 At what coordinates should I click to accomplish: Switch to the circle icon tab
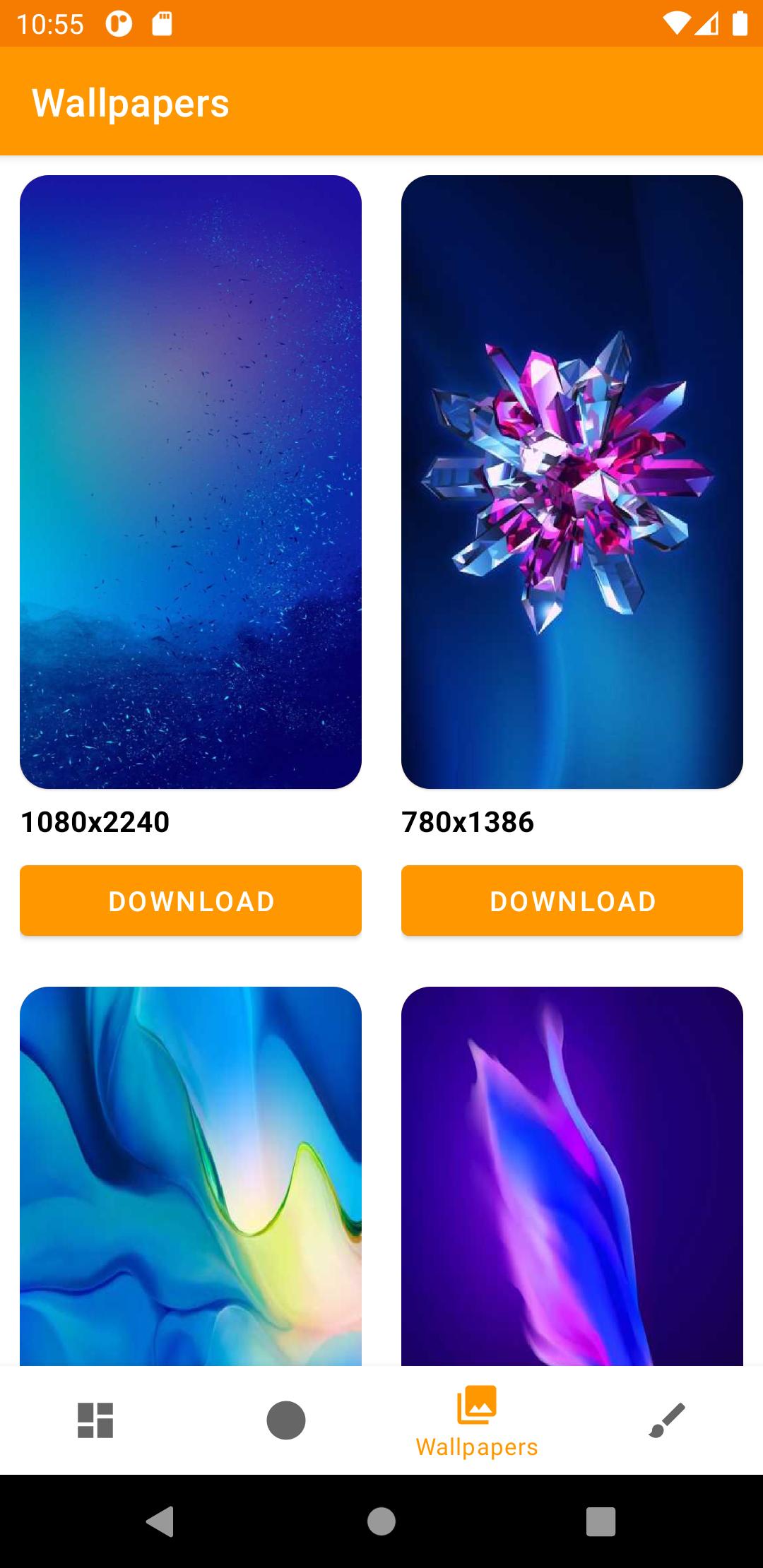[x=286, y=1420]
